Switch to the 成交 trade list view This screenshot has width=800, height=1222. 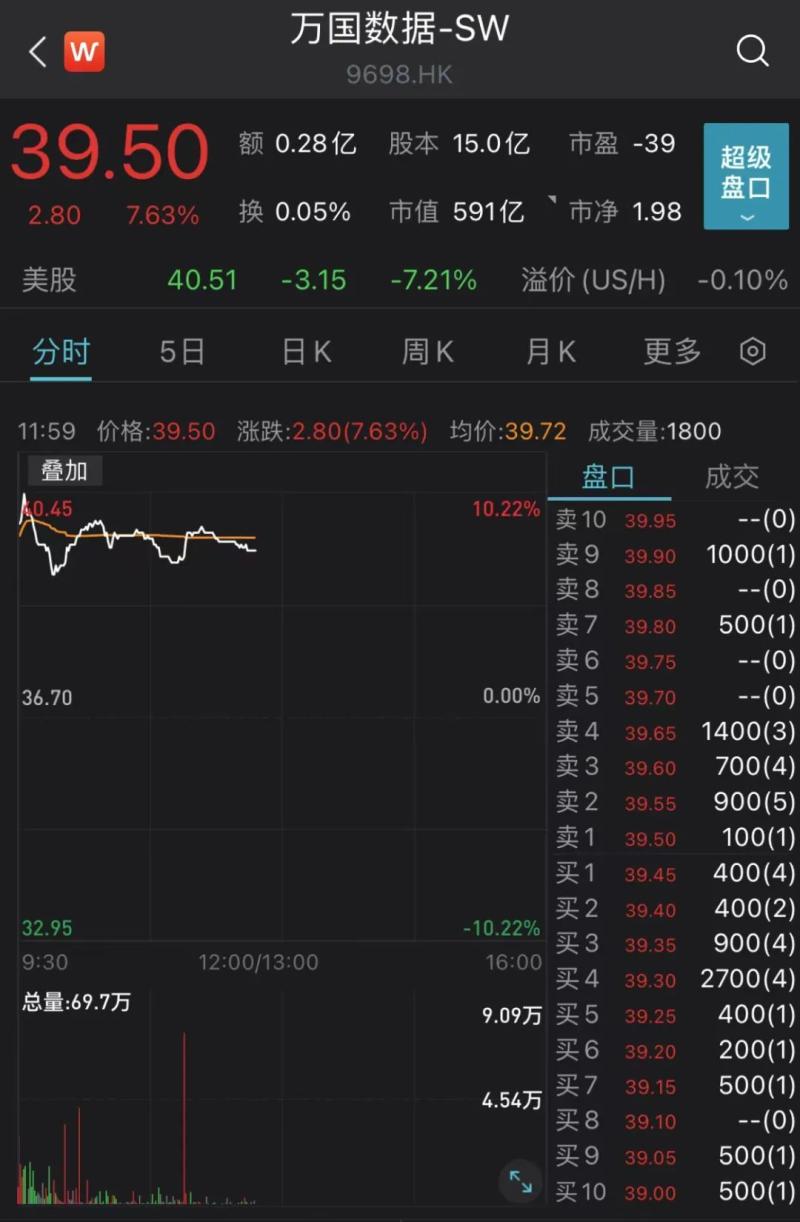pos(731,477)
